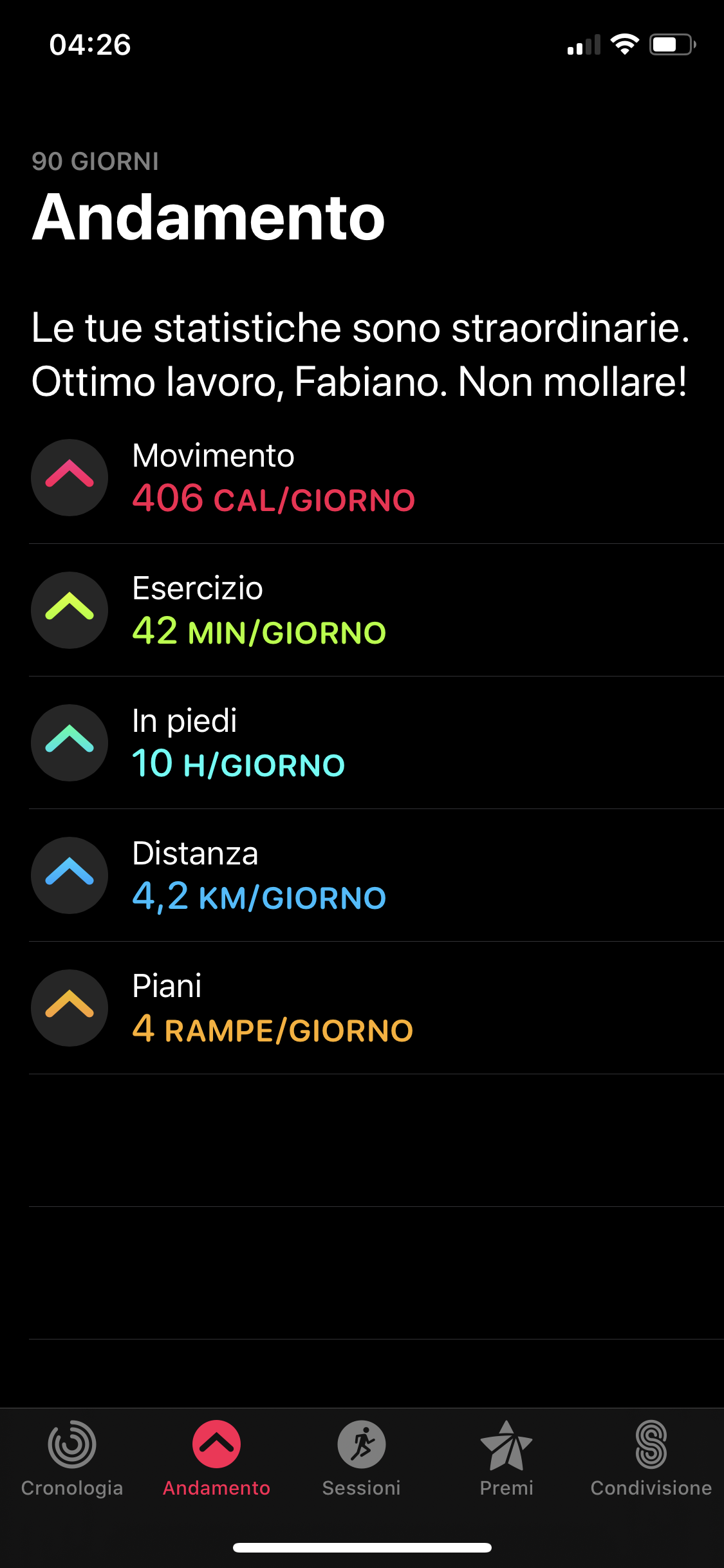View the In piedi trend

[362, 743]
